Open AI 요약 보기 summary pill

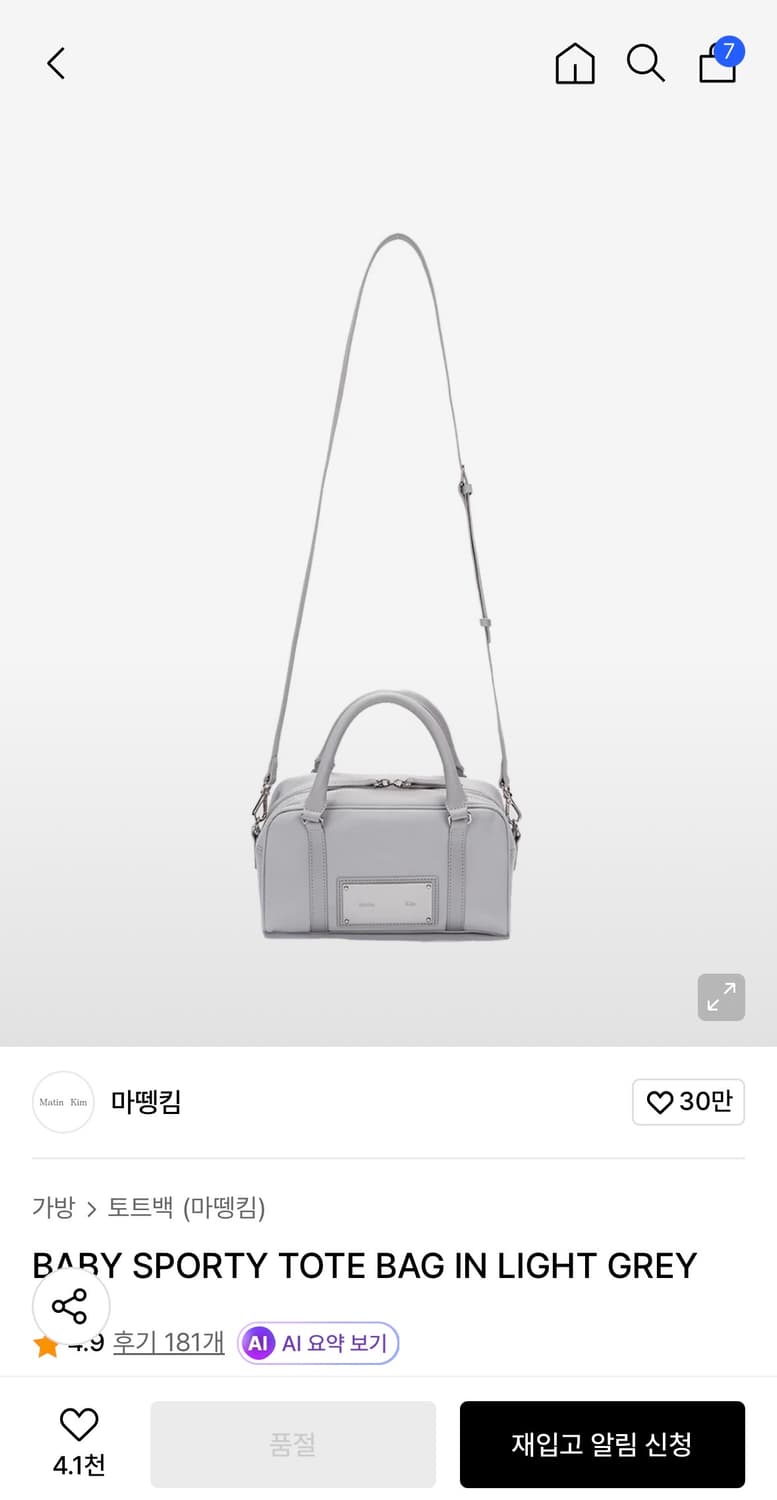(x=317, y=1343)
